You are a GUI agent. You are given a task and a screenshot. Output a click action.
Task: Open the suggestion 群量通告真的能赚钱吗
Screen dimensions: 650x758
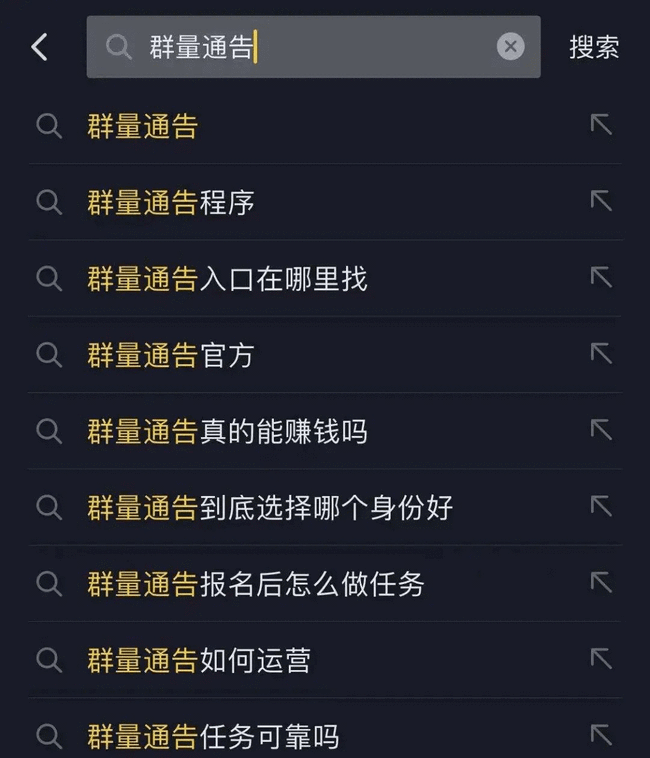point(227,431)
